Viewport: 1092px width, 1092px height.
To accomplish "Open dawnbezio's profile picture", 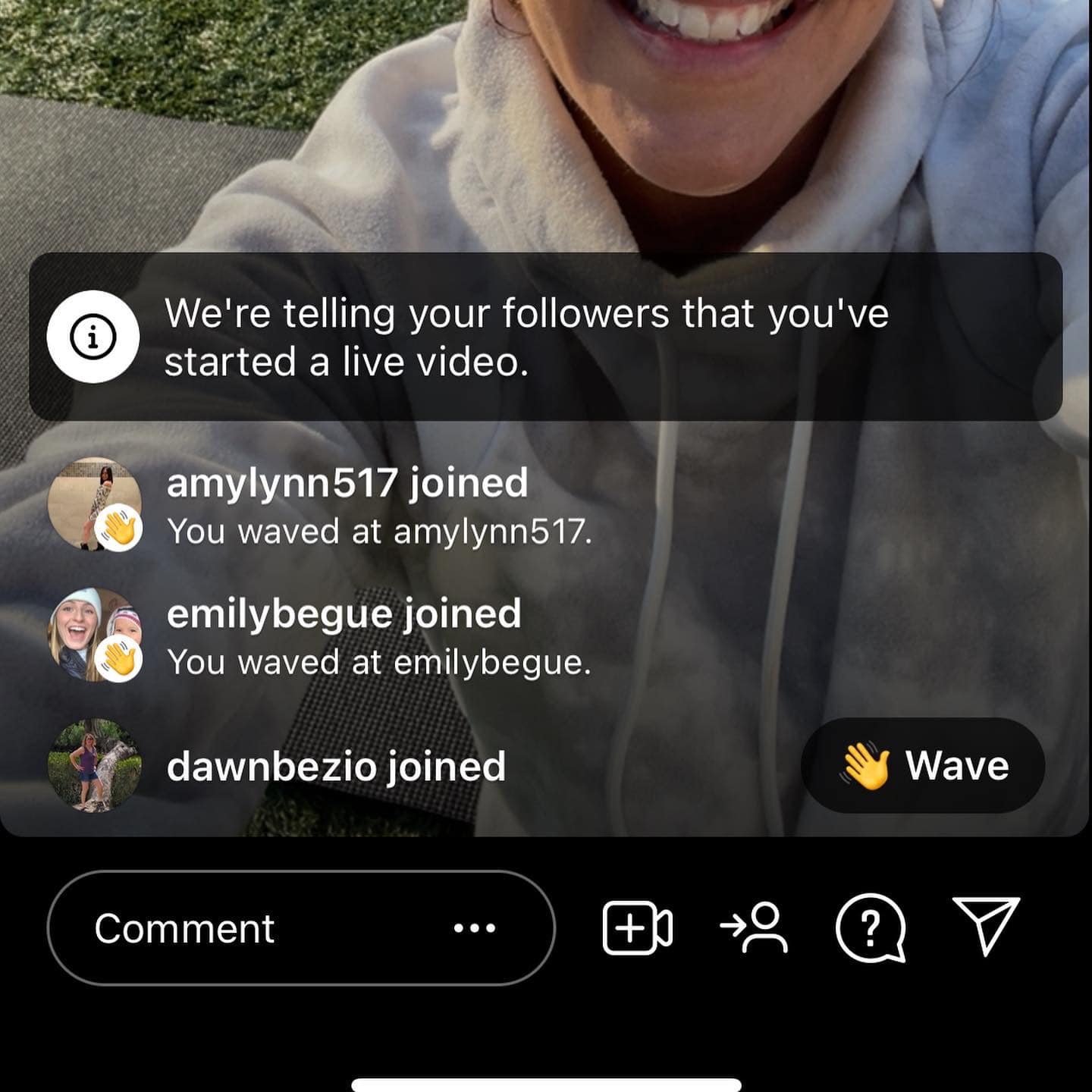I will tap(95, 765).
